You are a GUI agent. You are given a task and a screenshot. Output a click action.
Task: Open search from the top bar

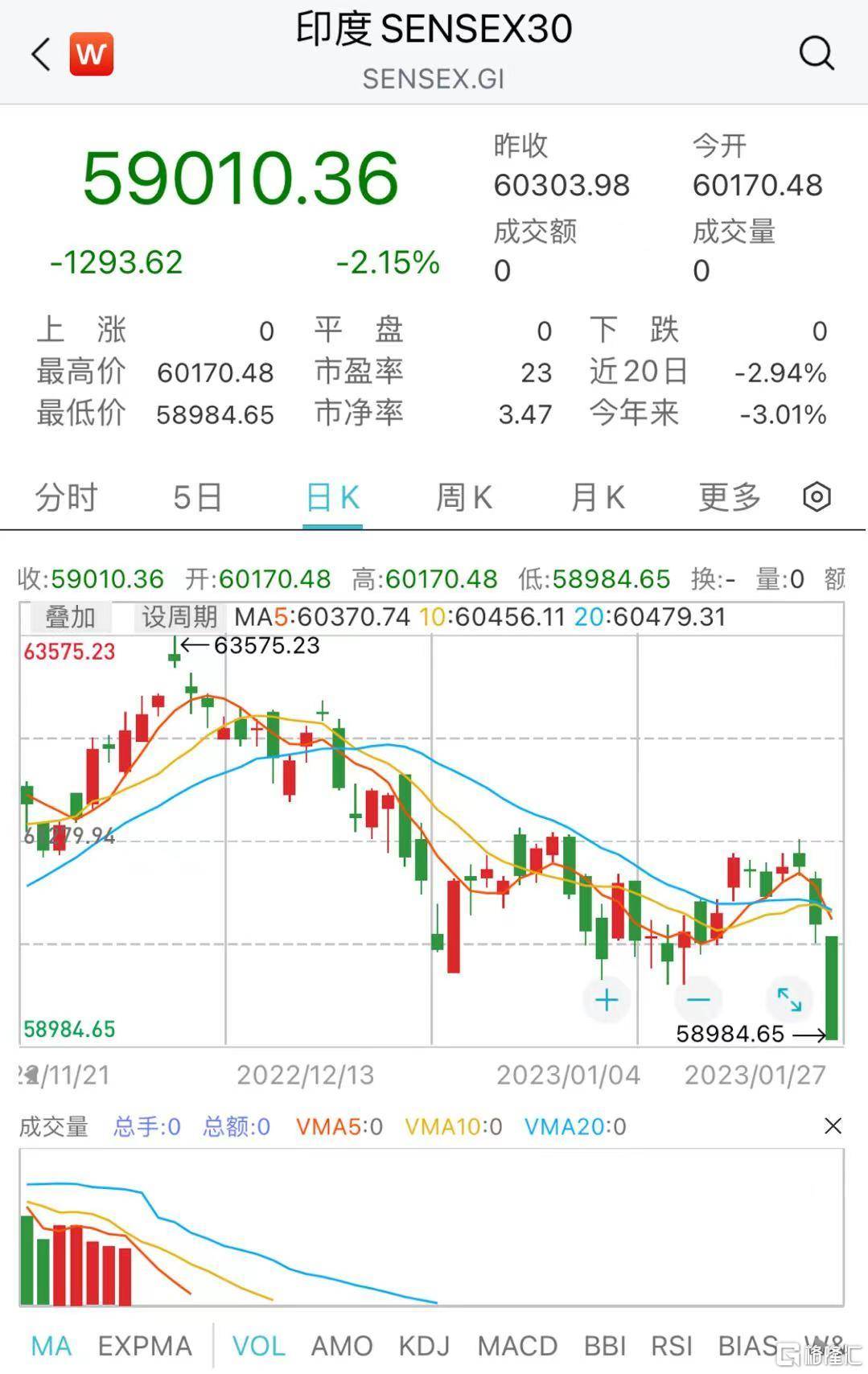[817, 54]
